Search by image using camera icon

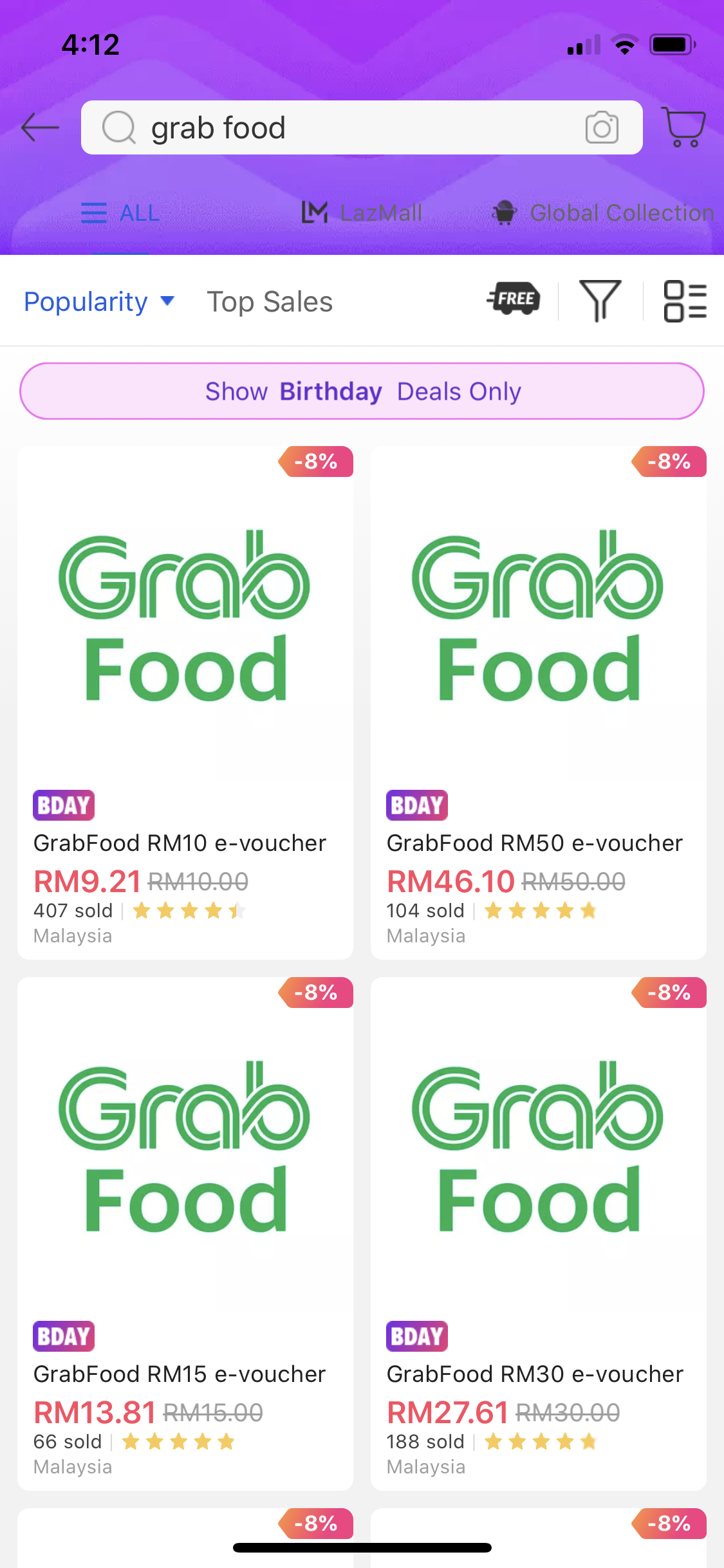pyautogui.click(x=602, y=127)
